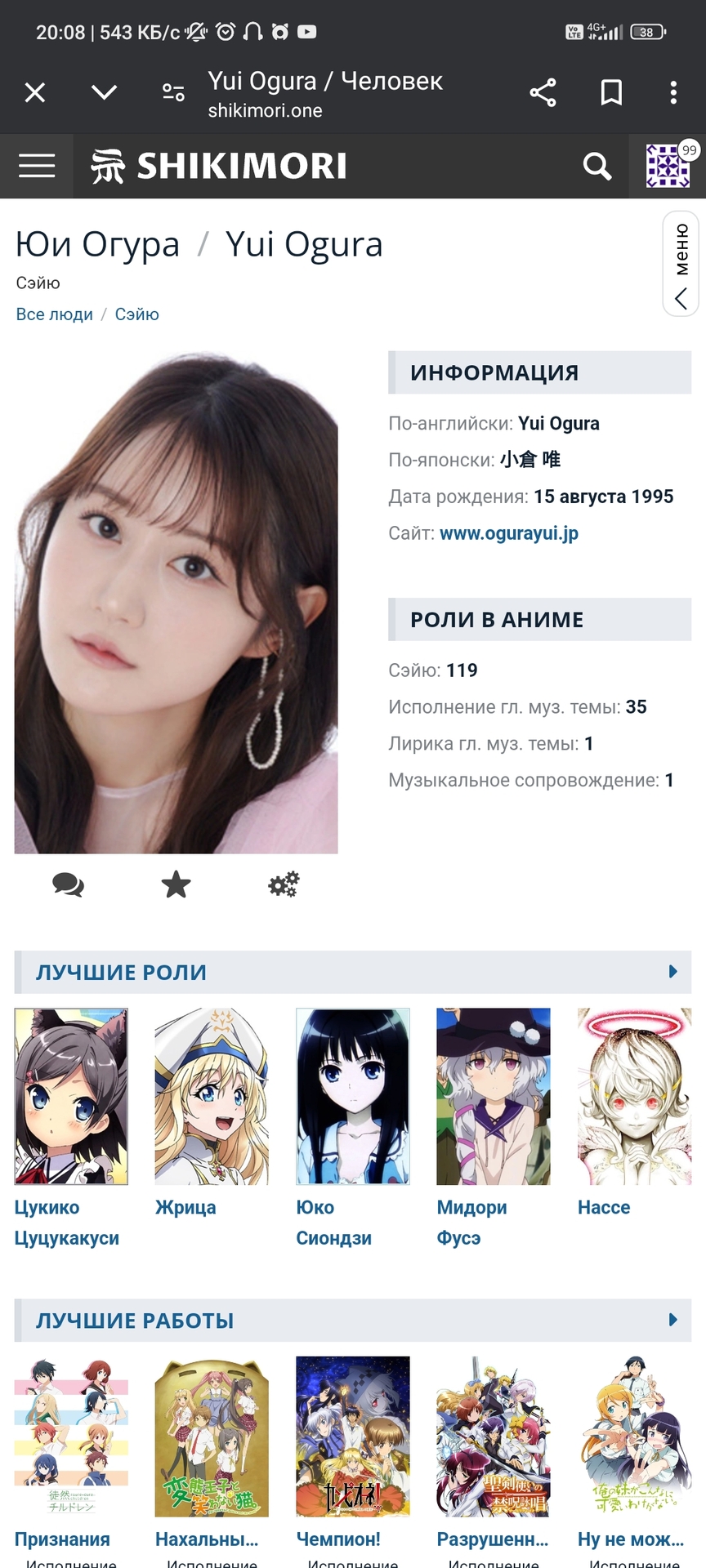706x1568 pixels.
Task: Open user profile avatar with 99 badge
Action: [x=668, y=167]
